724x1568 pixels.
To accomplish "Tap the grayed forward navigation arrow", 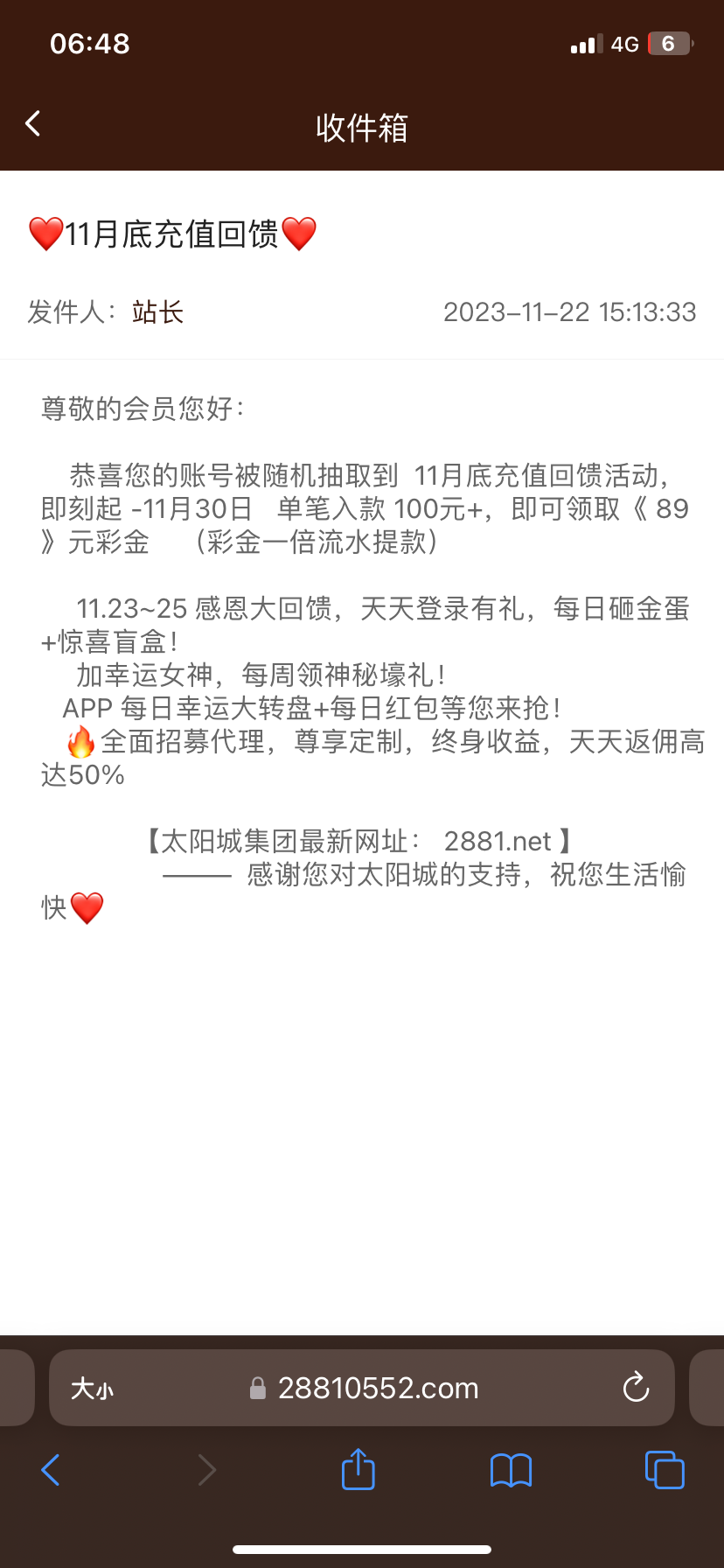I will coord(207,1470).
